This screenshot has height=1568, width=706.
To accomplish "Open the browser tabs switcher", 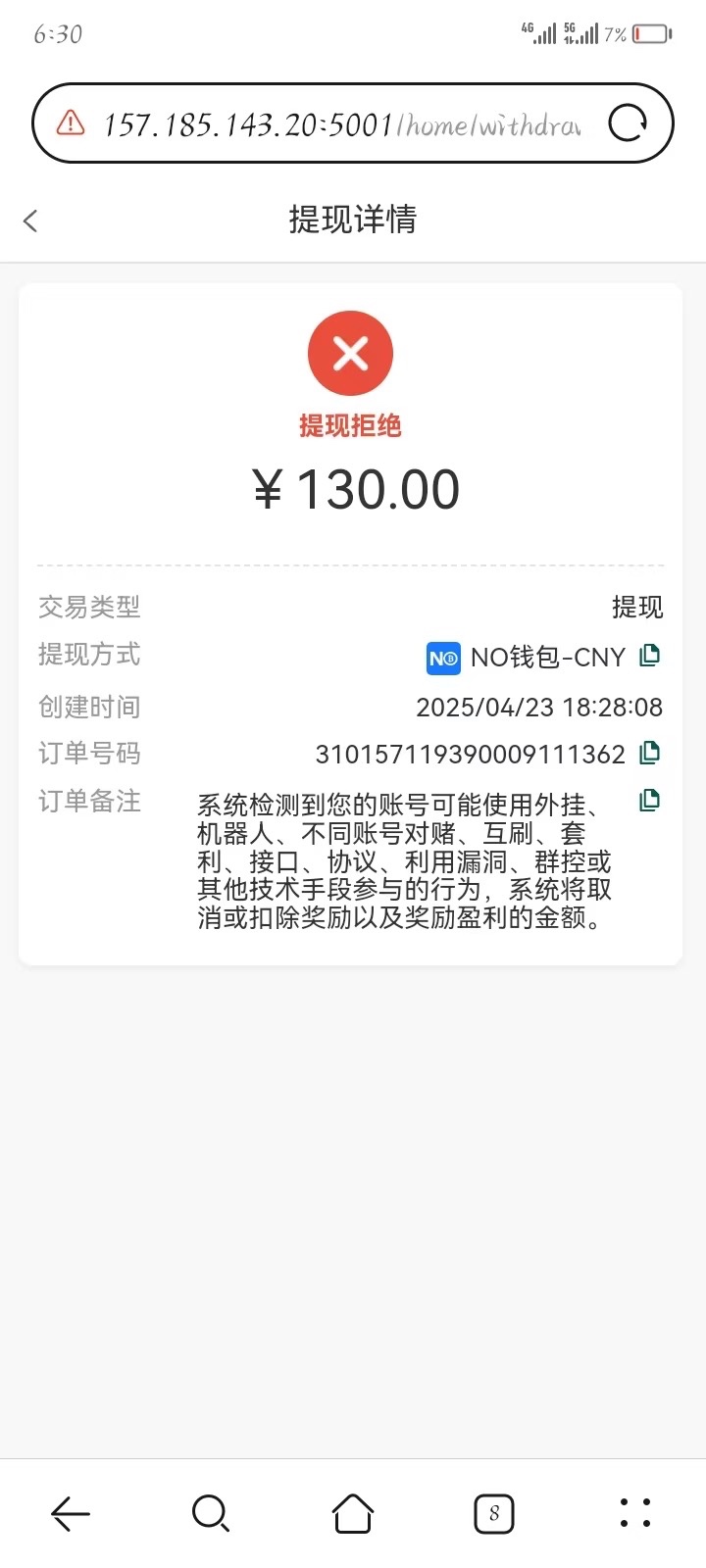I will pyautogui.click(x=494, y=1513).
